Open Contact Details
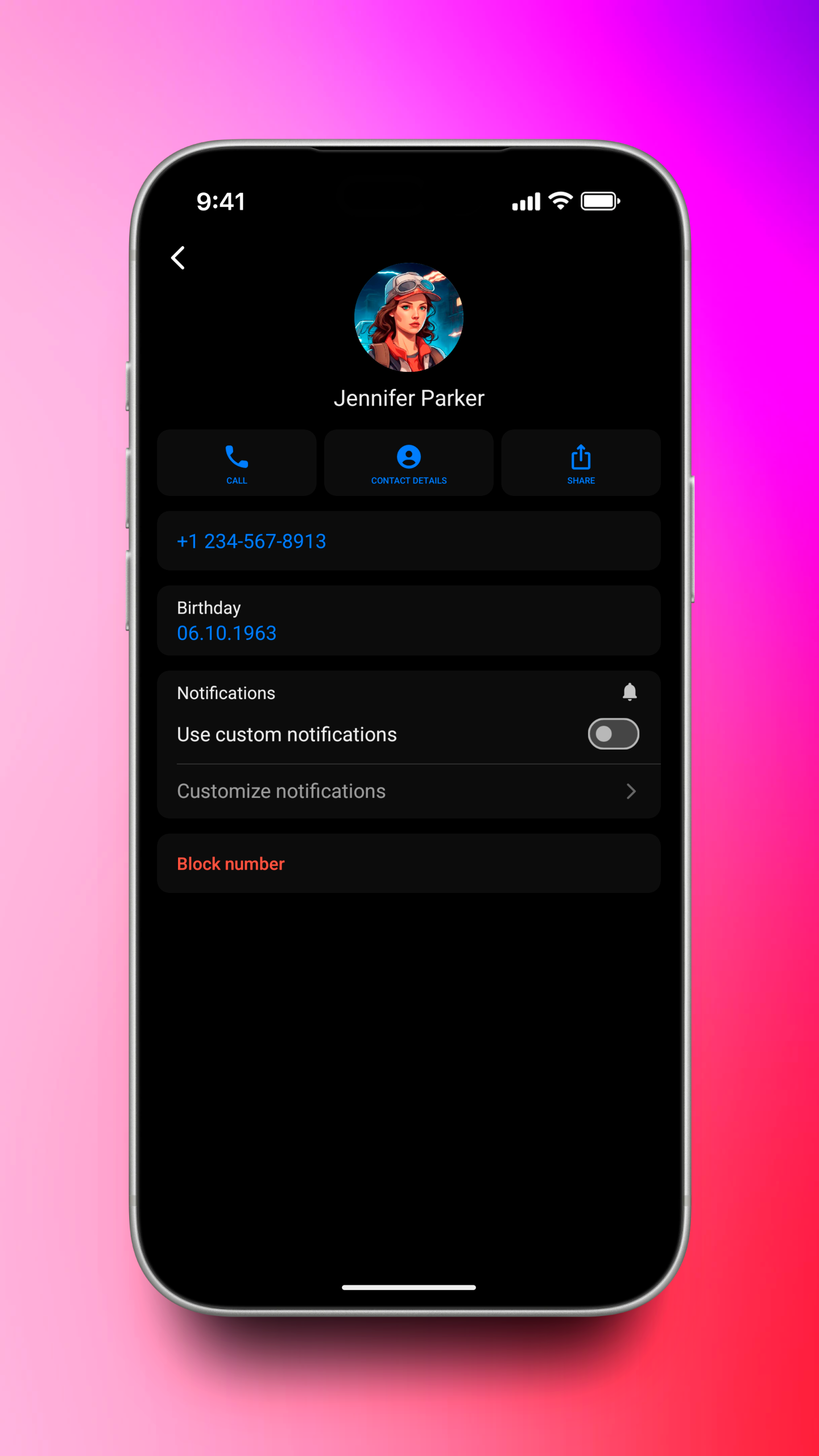Viewport: 819px width, 1456px height. [408, 463]
